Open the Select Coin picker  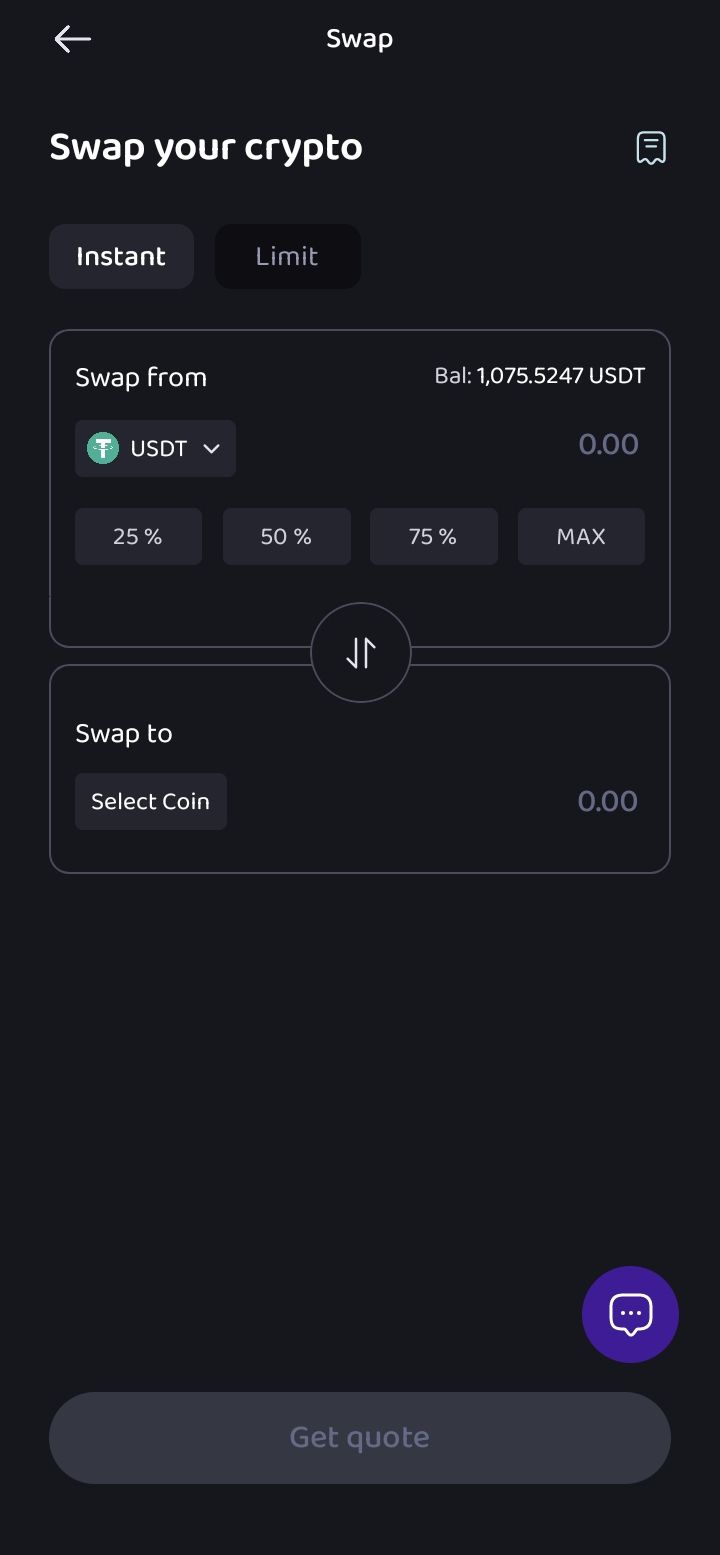[150, 800]
